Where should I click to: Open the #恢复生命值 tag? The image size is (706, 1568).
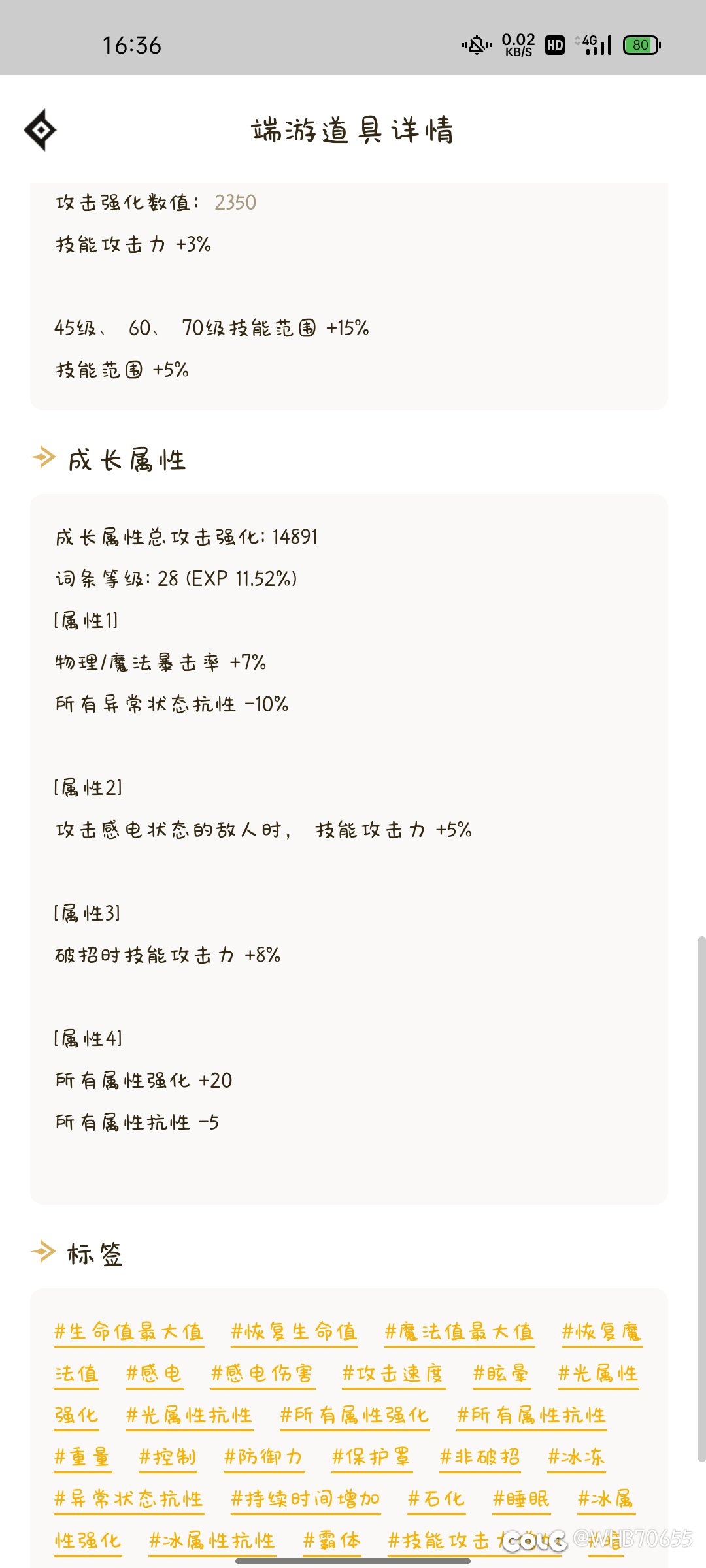click(x=294, y=1331)
